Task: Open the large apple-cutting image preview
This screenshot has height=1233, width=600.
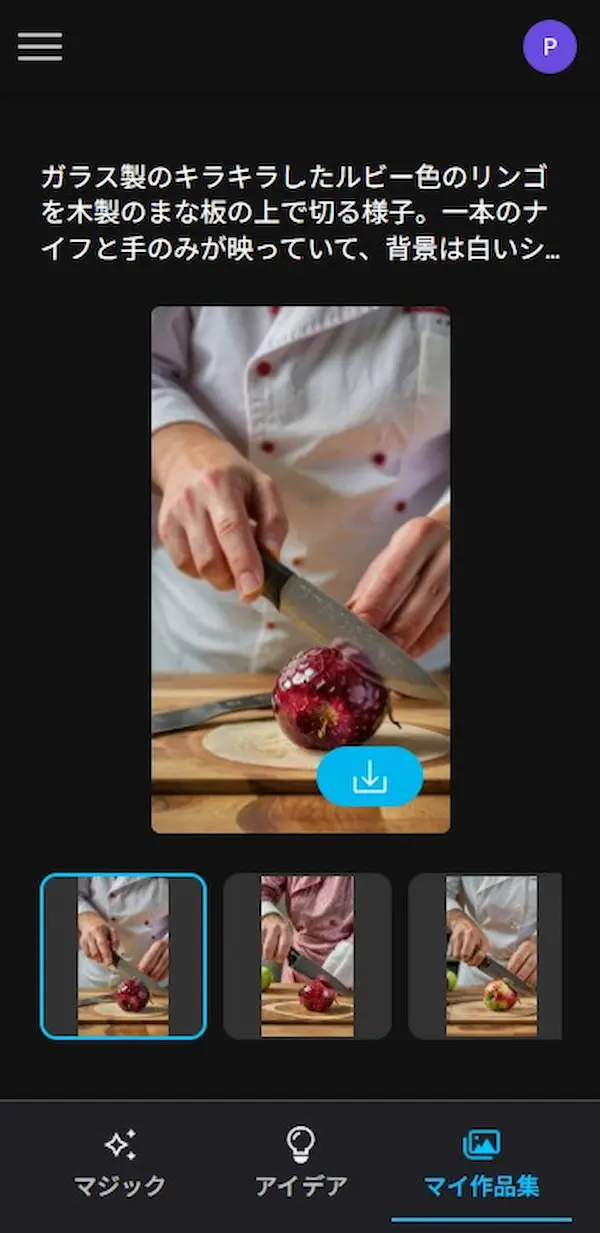Action: (x=300, y=520)
